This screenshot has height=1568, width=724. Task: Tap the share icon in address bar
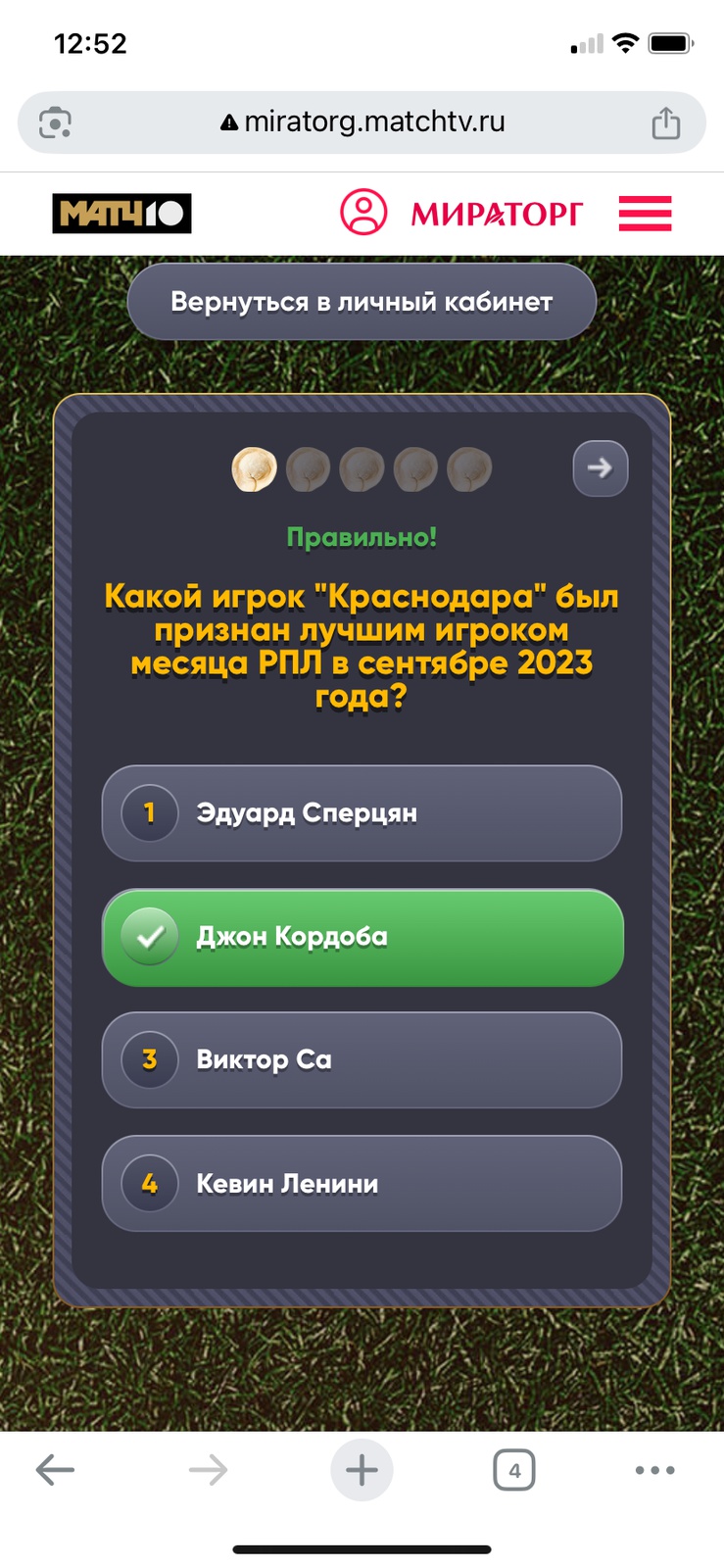pyautogui.click(x=666, y=123)
